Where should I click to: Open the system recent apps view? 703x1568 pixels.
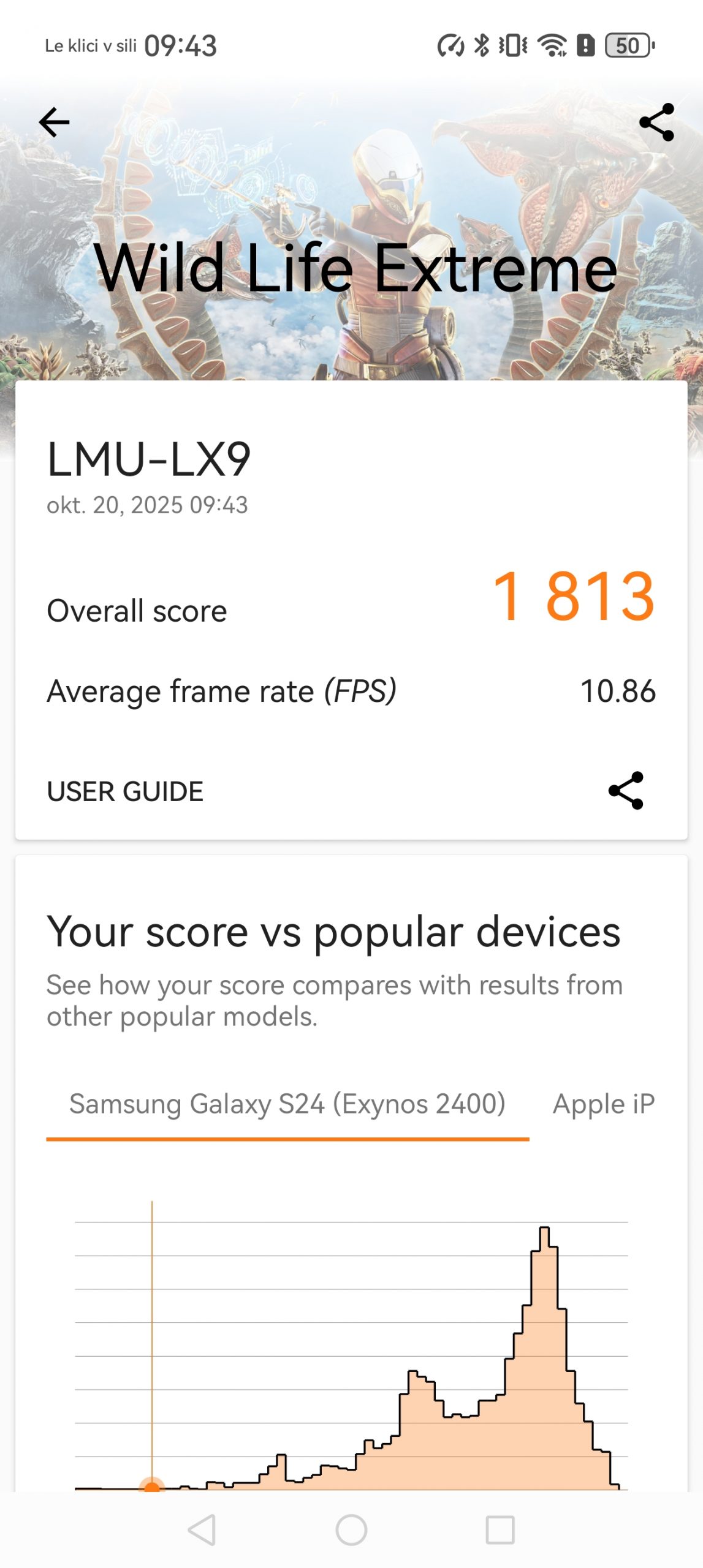coord(500,1530)
